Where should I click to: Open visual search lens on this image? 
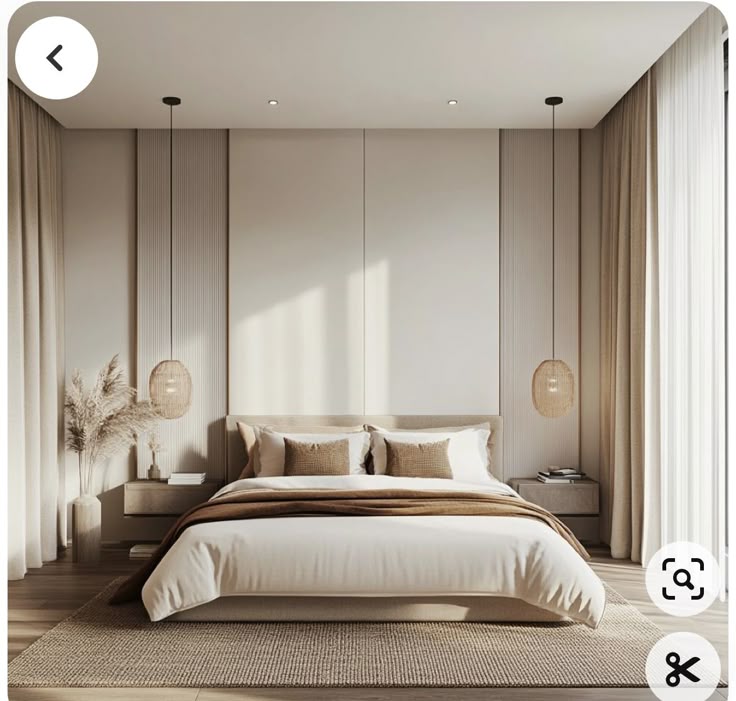click(x=683, y=578)
